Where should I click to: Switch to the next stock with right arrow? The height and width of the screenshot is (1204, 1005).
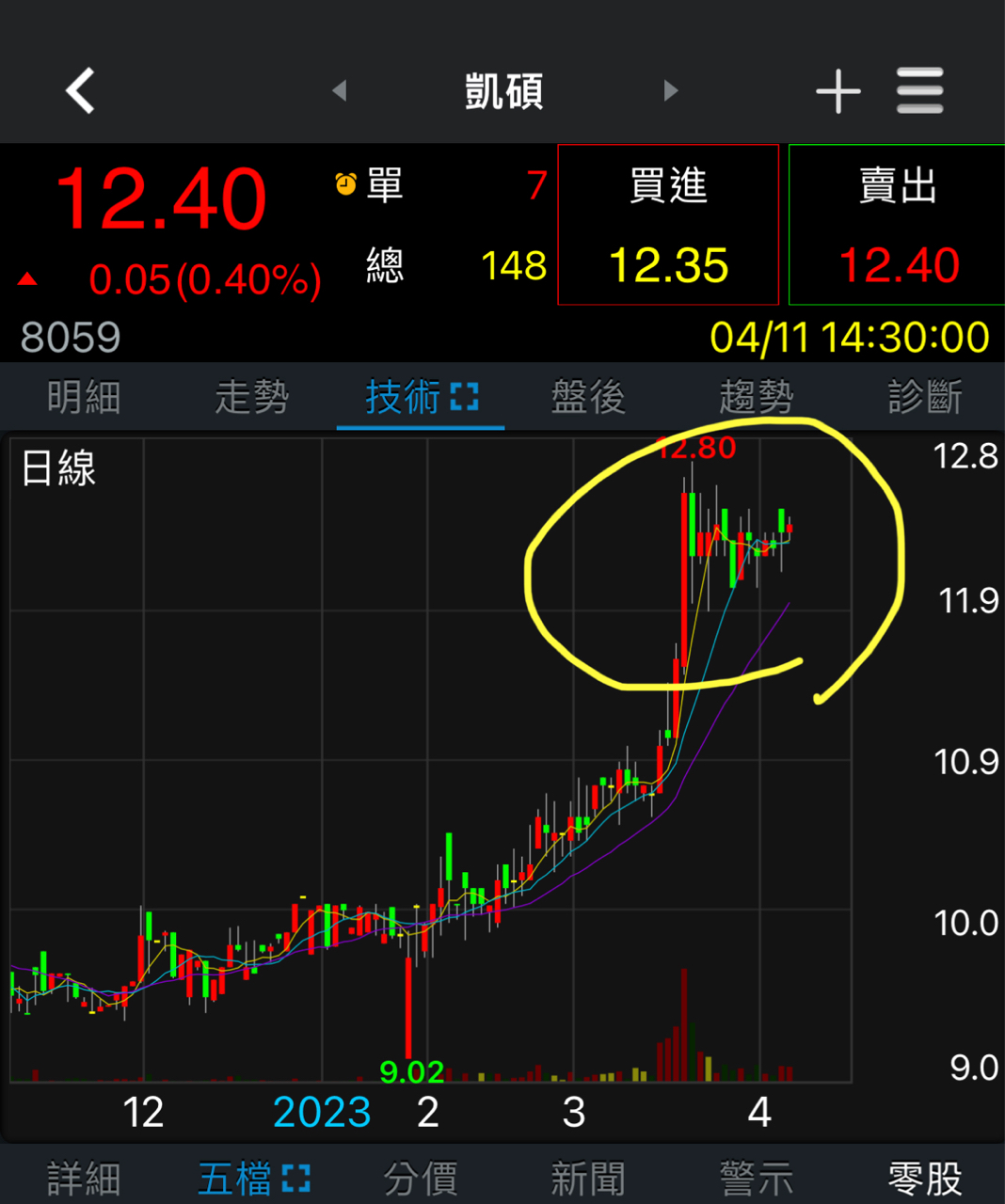pos(670,91)
